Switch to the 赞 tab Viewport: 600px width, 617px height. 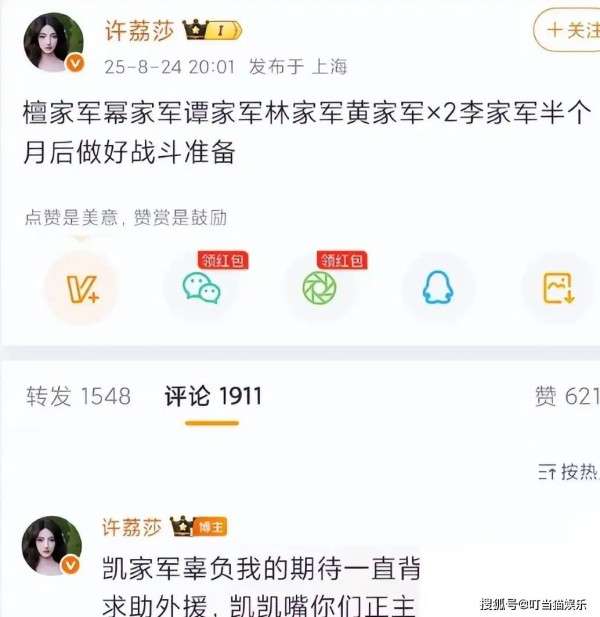click(566, 396)
